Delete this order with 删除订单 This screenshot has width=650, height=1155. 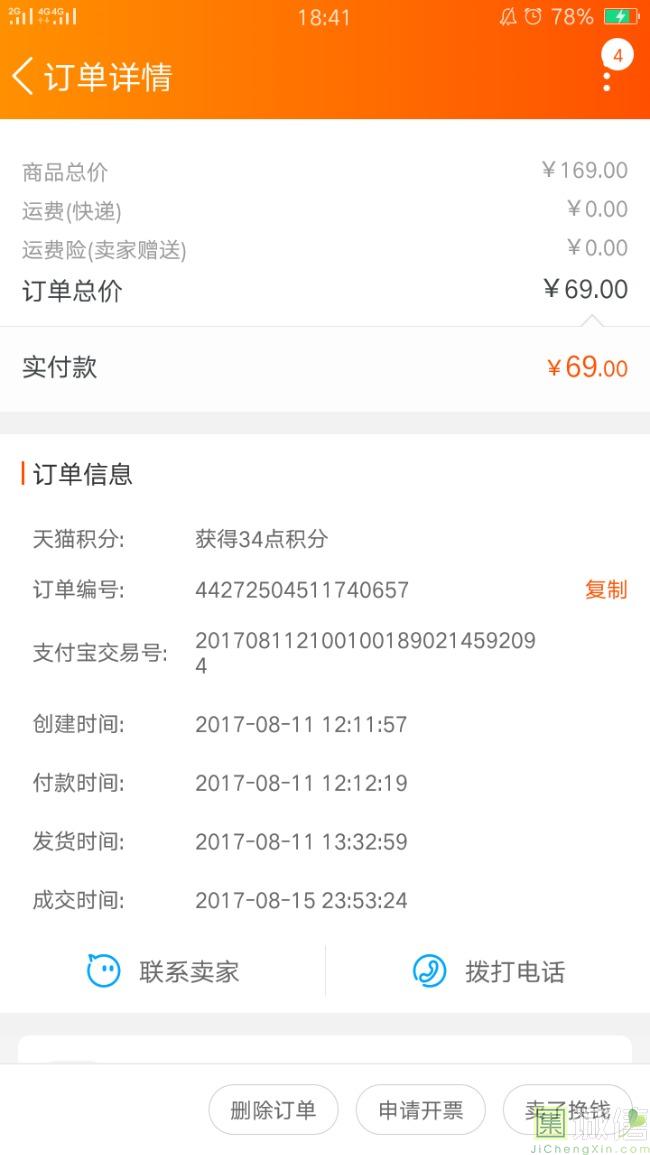pos(273,1110)
